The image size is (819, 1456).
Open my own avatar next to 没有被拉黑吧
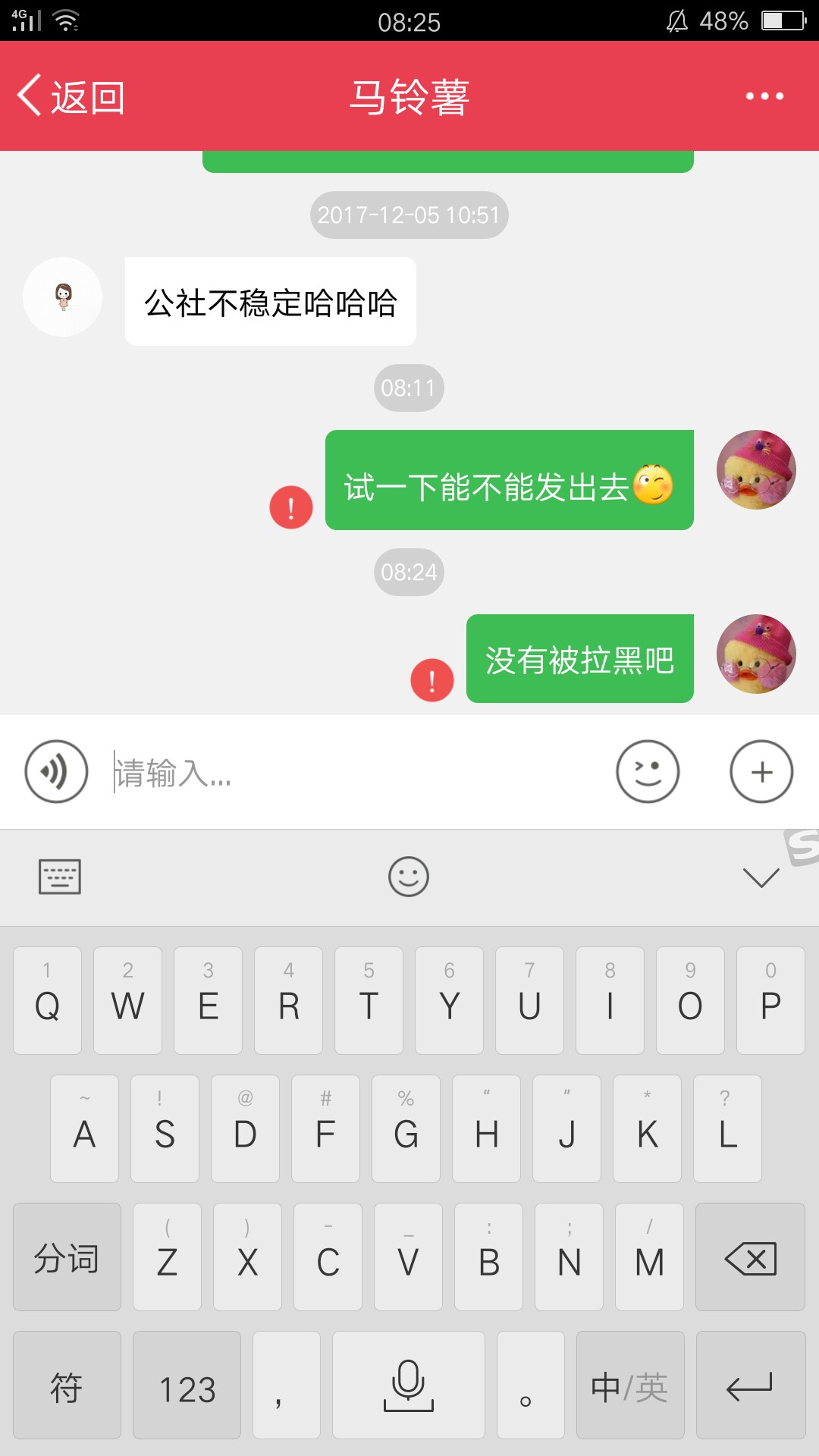pos(756,654)
